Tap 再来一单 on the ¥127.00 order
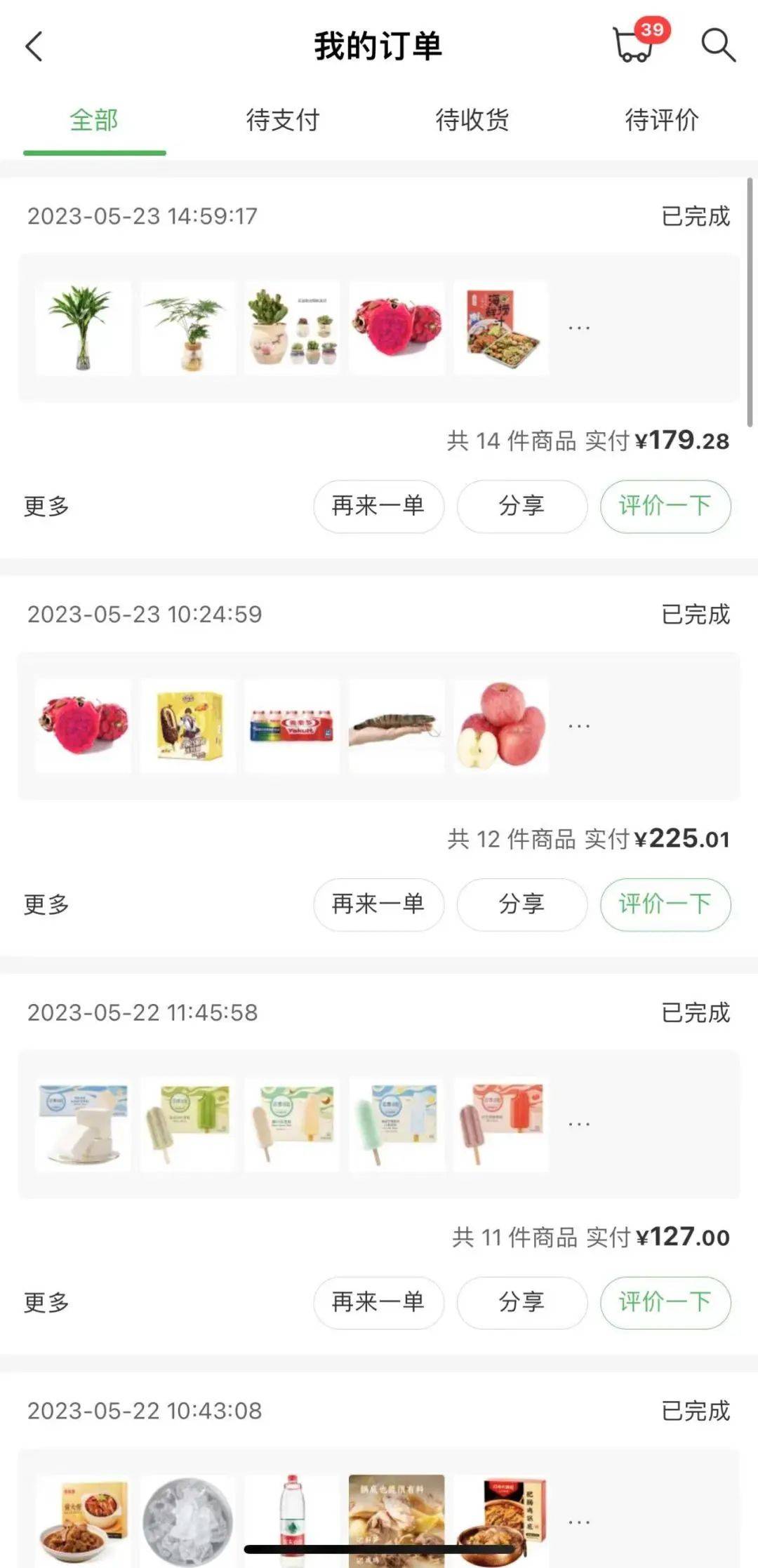Image resolution: width=758 pixels, height=1568 pixels. click(x=378, y=1303)
